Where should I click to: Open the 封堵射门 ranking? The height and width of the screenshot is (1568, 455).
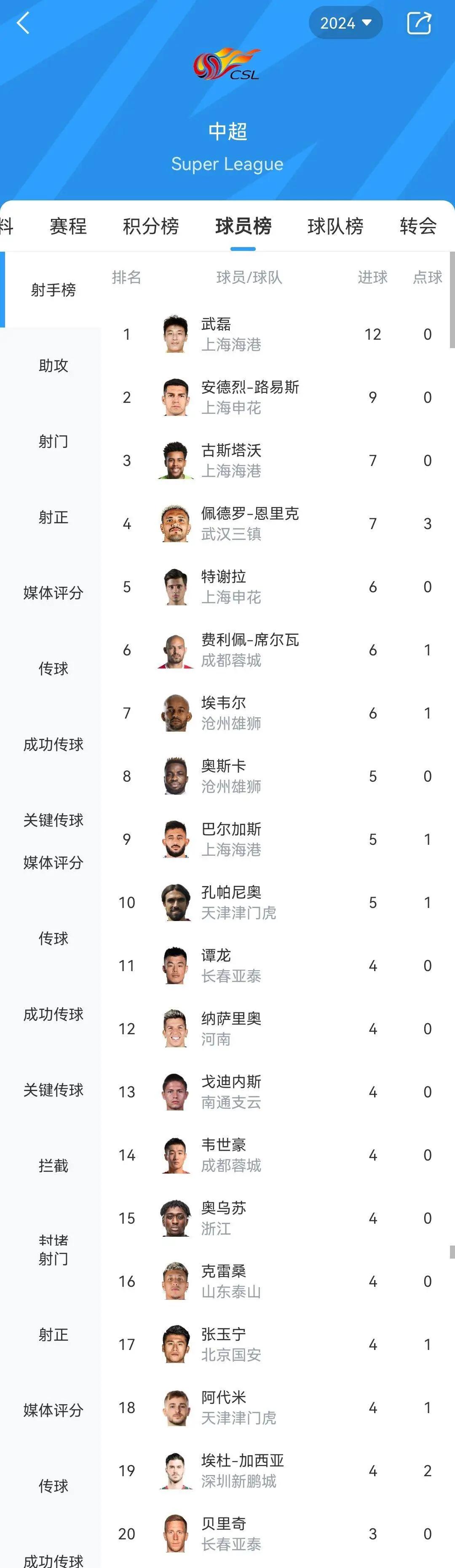click(53, 1250)
